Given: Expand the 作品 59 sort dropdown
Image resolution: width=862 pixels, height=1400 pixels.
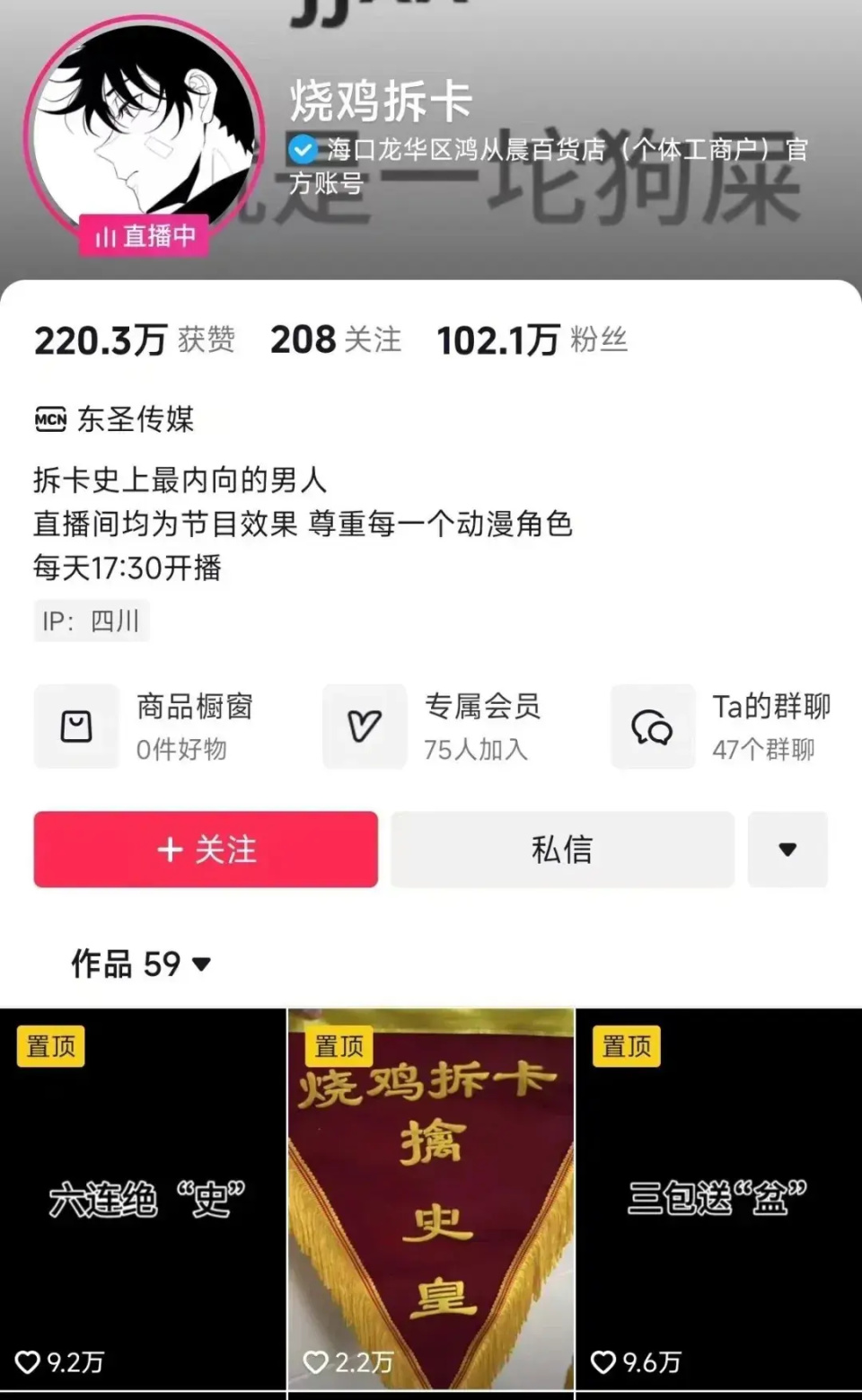Looking at the screenshot, I should (x=142, y=964).
